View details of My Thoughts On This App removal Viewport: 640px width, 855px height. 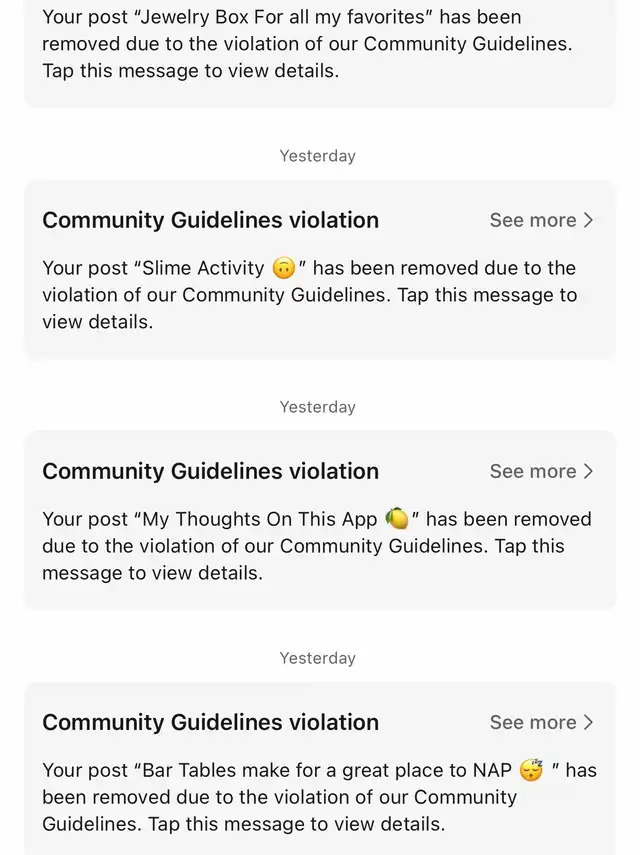[316, 546]
